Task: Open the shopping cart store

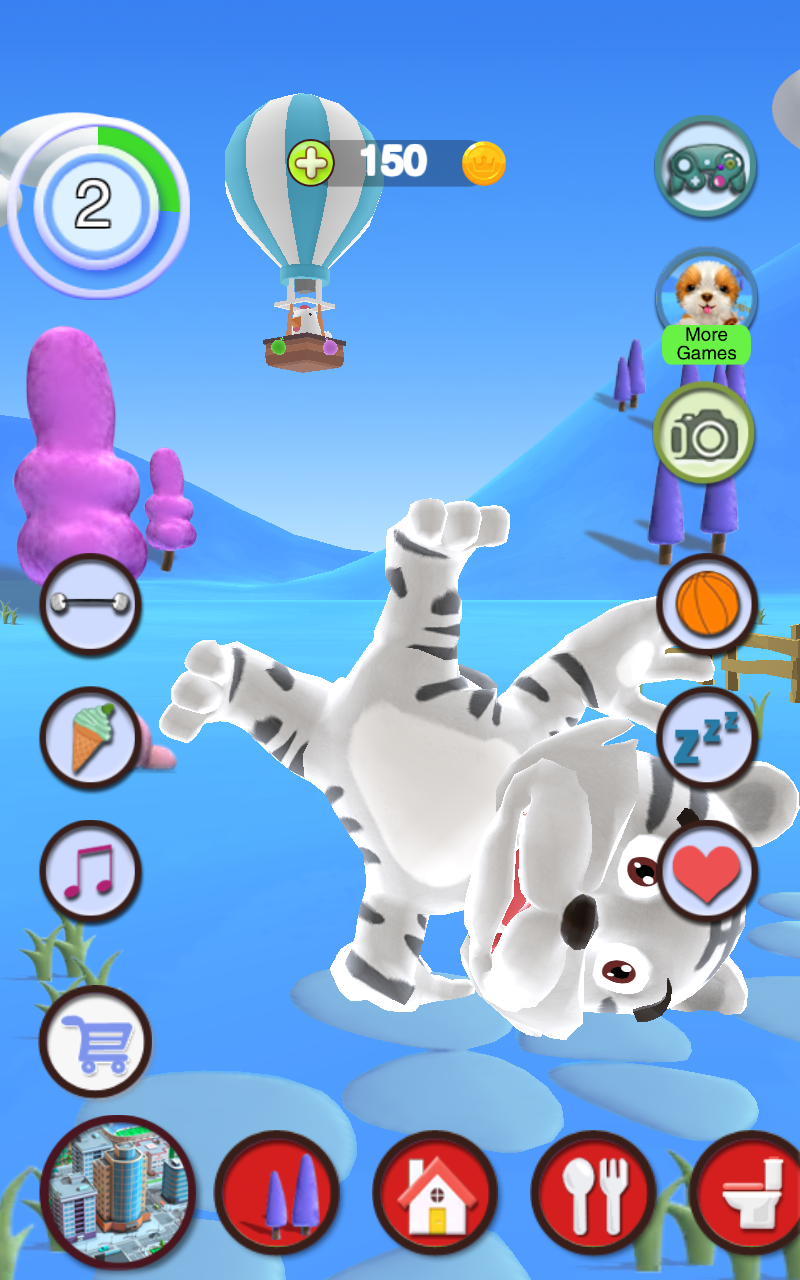Action: click(x=95, y=1042)
